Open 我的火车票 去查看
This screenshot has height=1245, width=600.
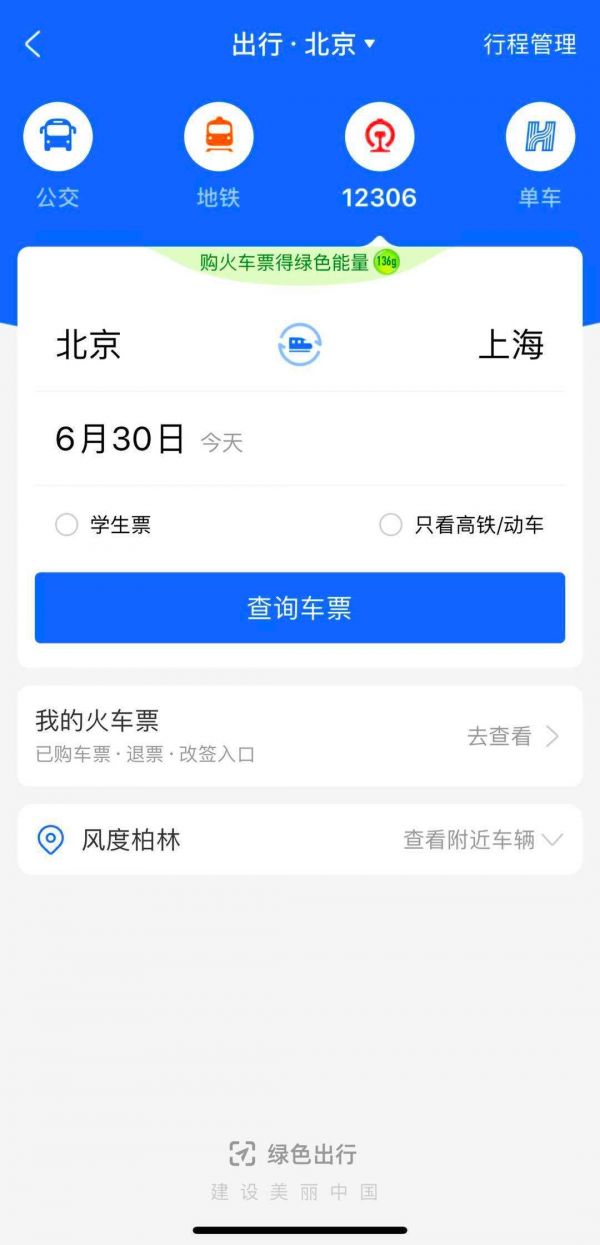(x=512, y=737)
